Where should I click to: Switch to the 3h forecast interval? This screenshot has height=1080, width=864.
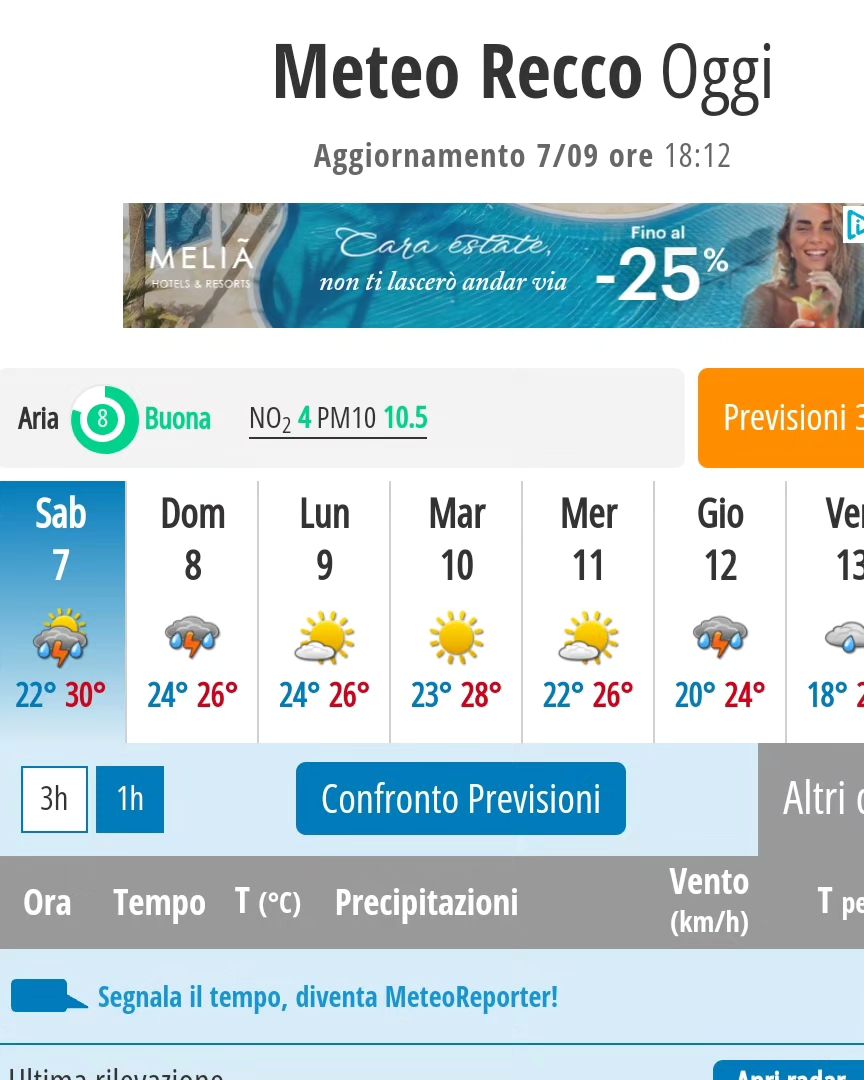click(54, 799)
